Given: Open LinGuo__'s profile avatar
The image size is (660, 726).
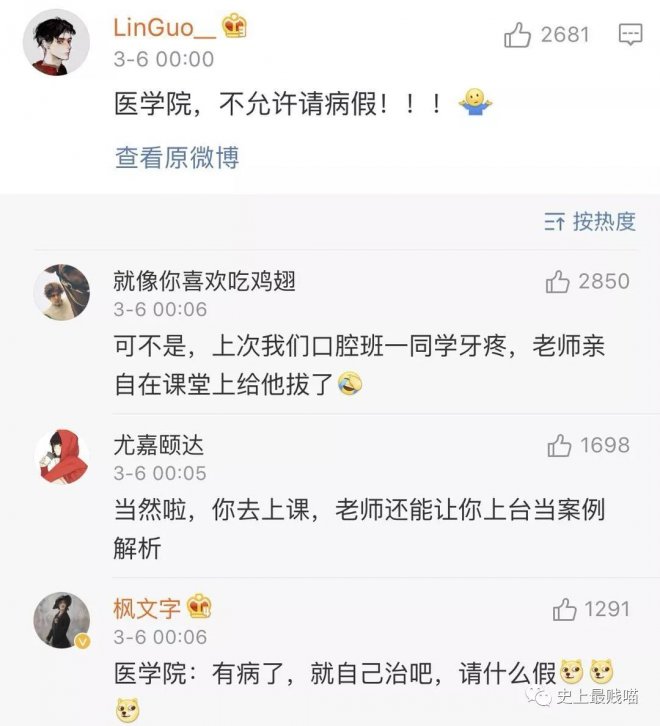Looking at the screenshot, I should [56, 42].
